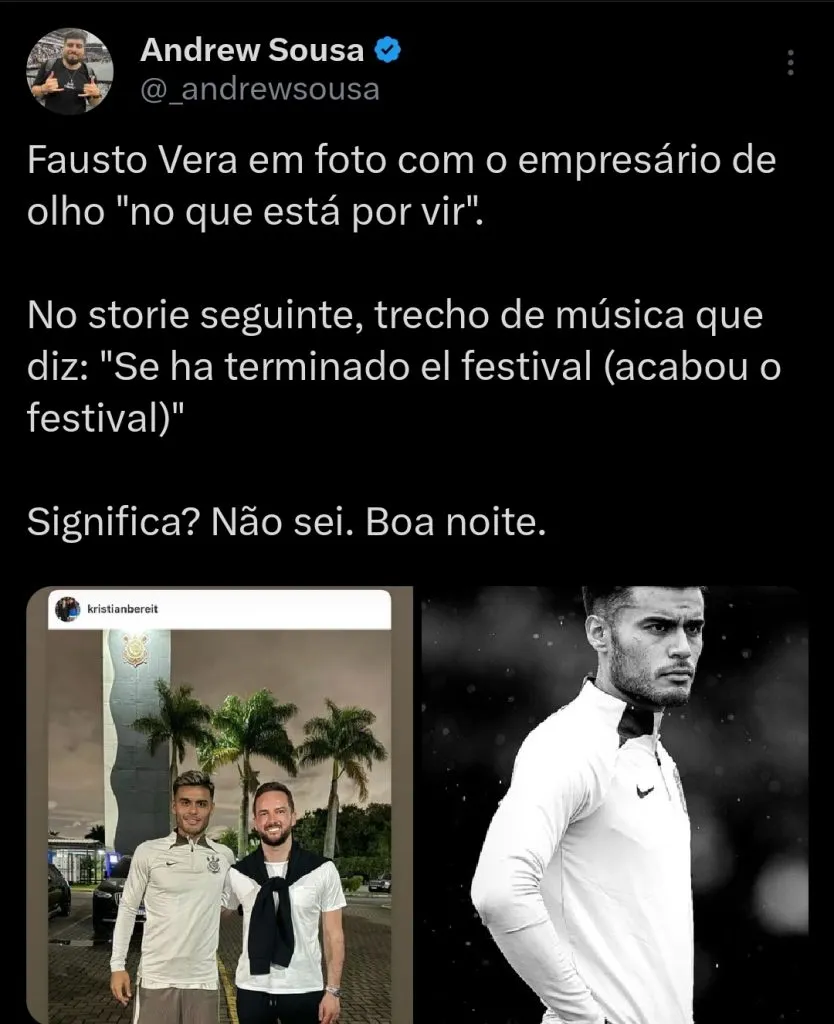Click the Andrew Sousa display name
This screenshot has width=834, height=1024.
pyautogui.click(x=252, y=49)
